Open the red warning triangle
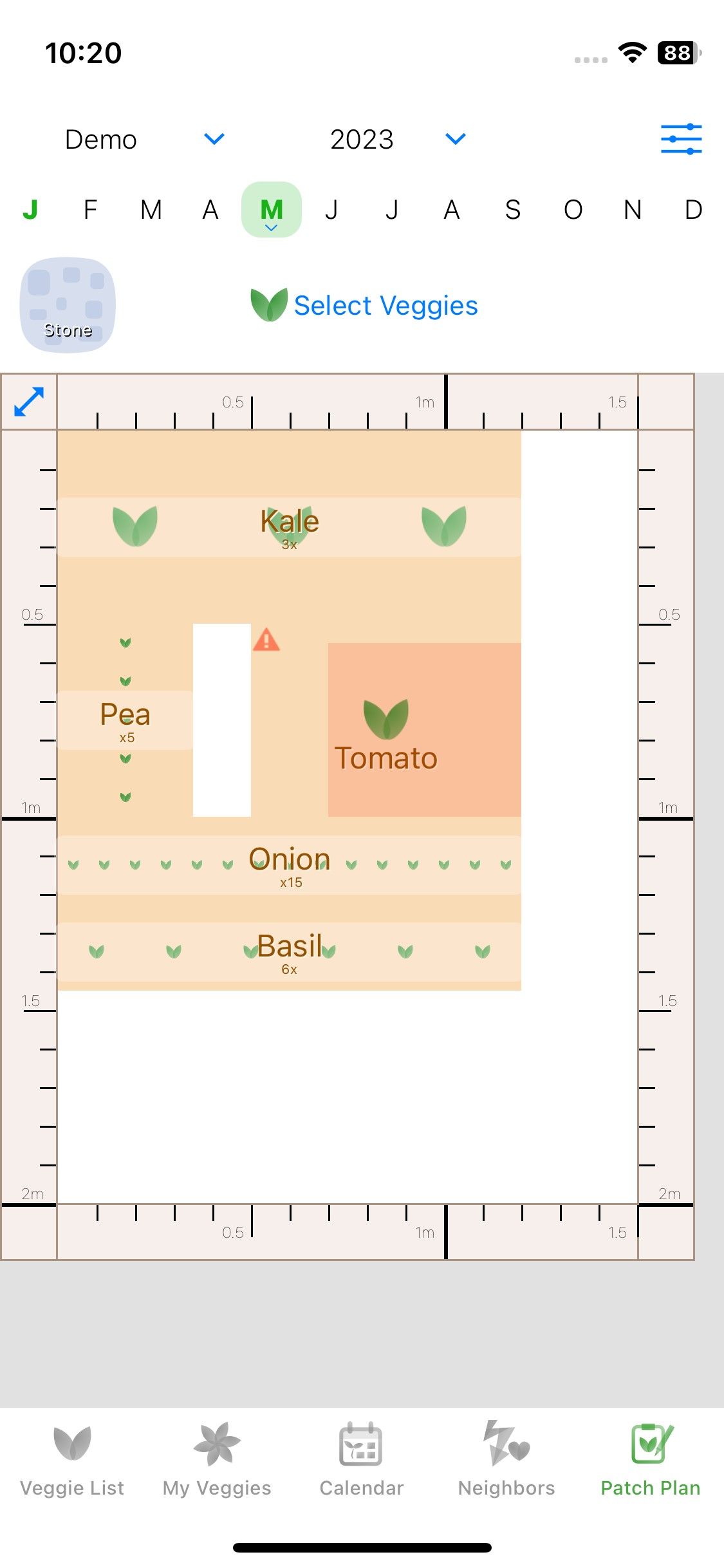Image resolution: width=724 pixels, height=1568 pixels. click(266, 640)
